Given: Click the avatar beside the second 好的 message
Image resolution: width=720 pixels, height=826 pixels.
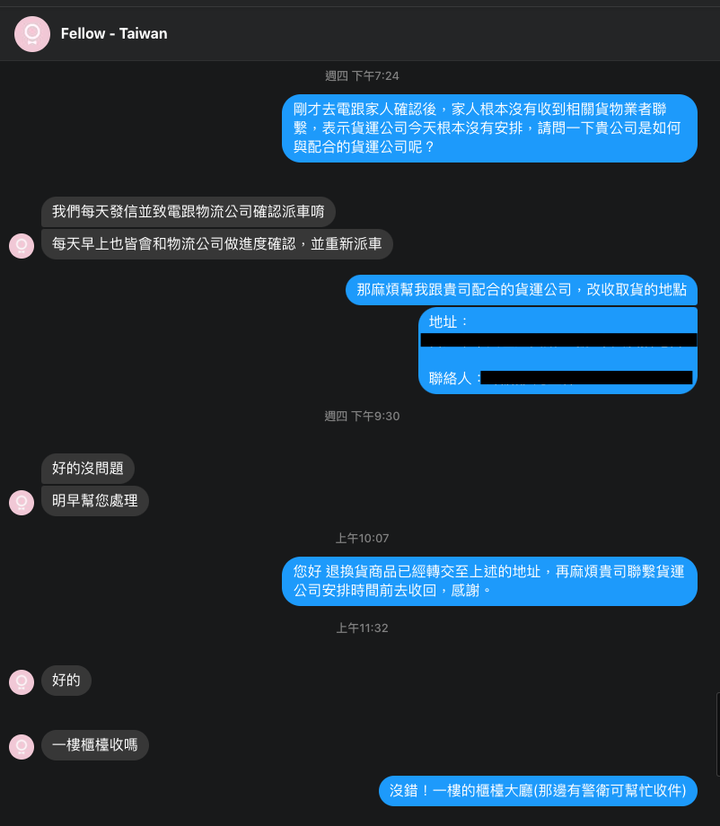Looking at the screenshot, I should (21, 681).
